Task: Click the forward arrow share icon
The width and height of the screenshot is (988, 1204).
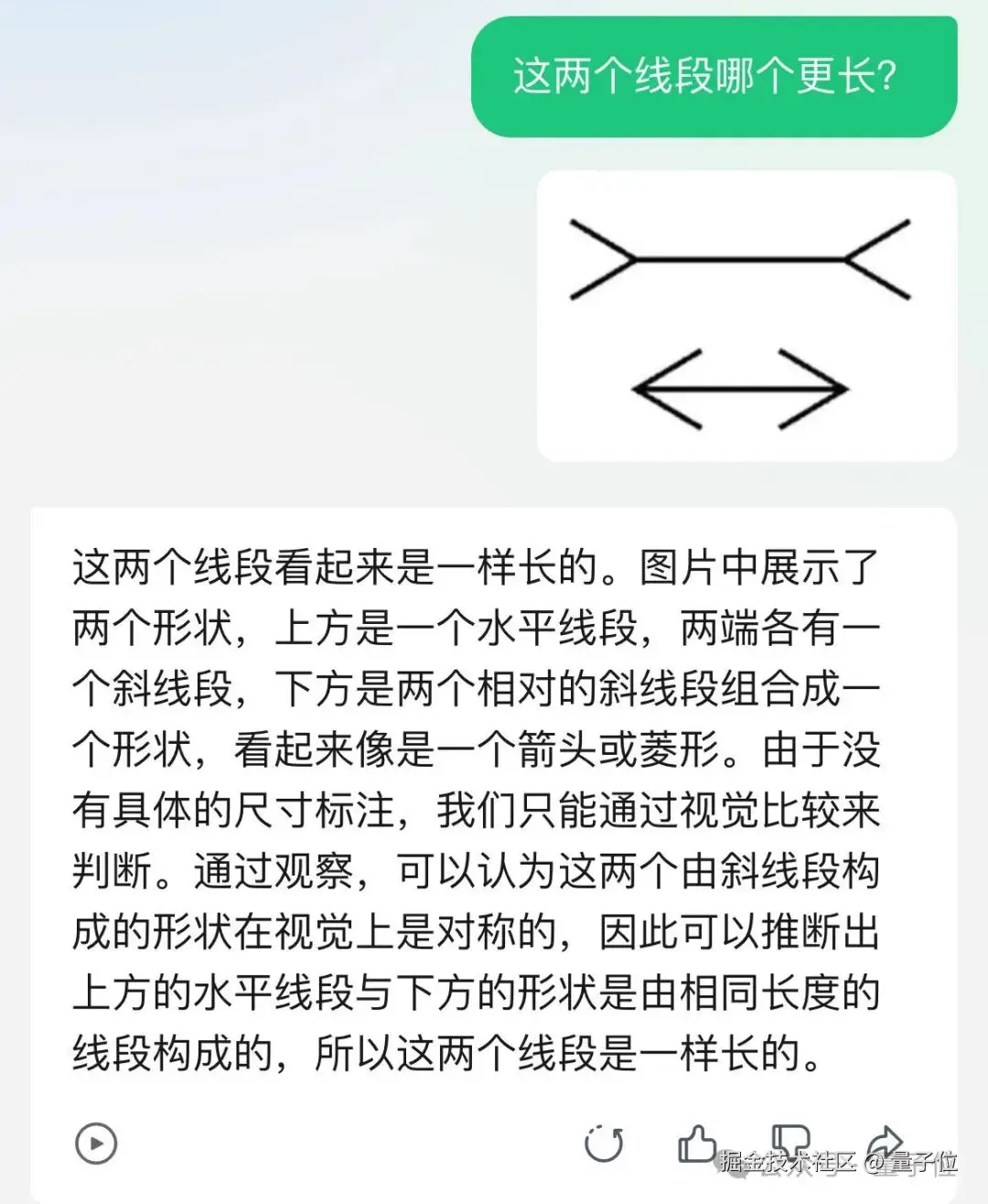Action: tap(886, 1142)
